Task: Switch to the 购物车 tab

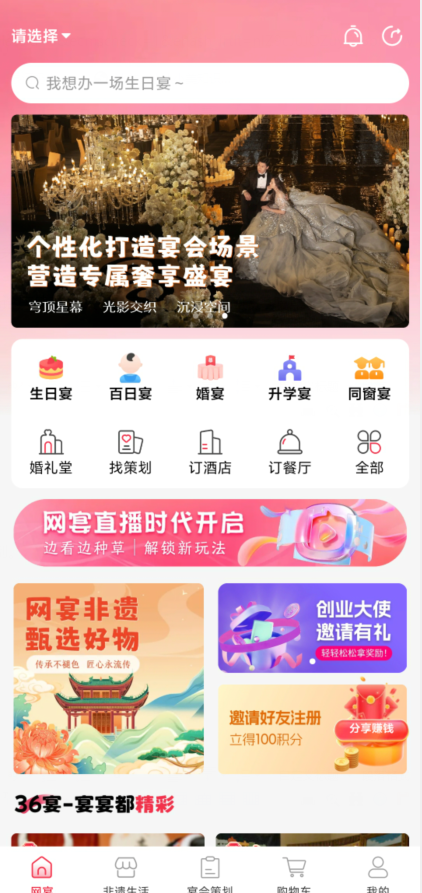Action: point(294,875)
